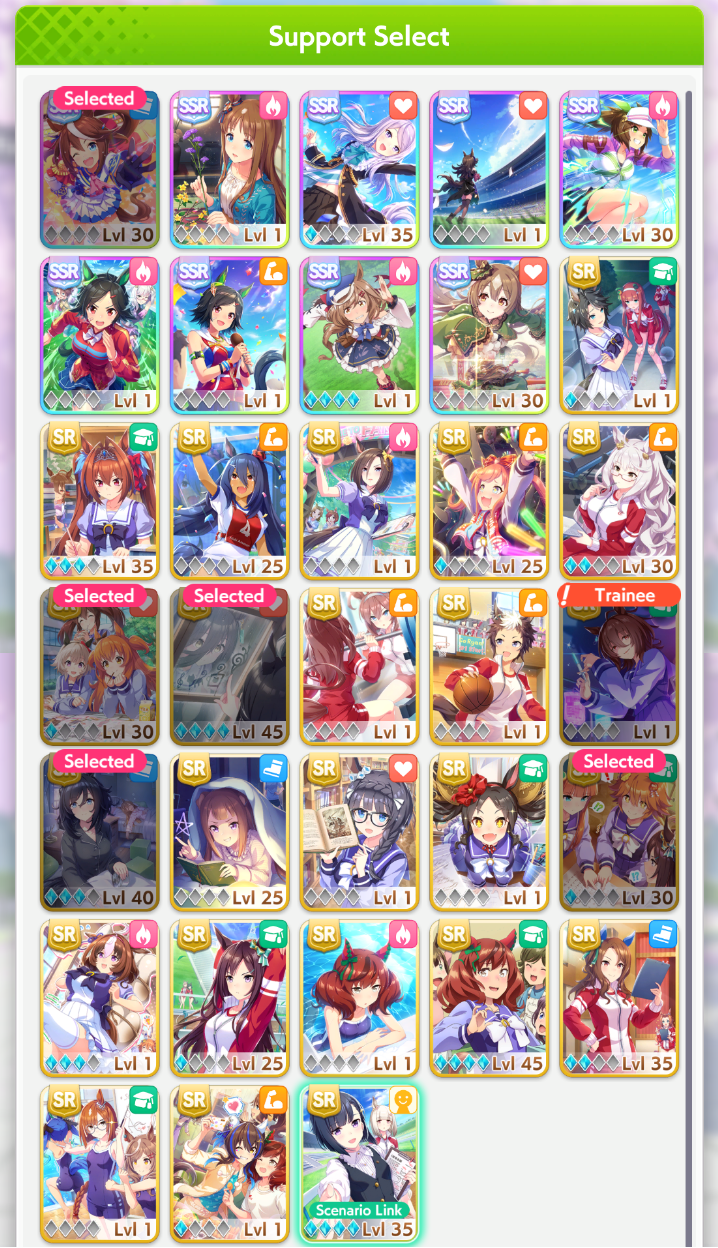Image resolution: width=718 pixels, height=1248 pixels.
Task: Select the SSR Lvl 30 card with white cap girl
Action: pos(619,169)
